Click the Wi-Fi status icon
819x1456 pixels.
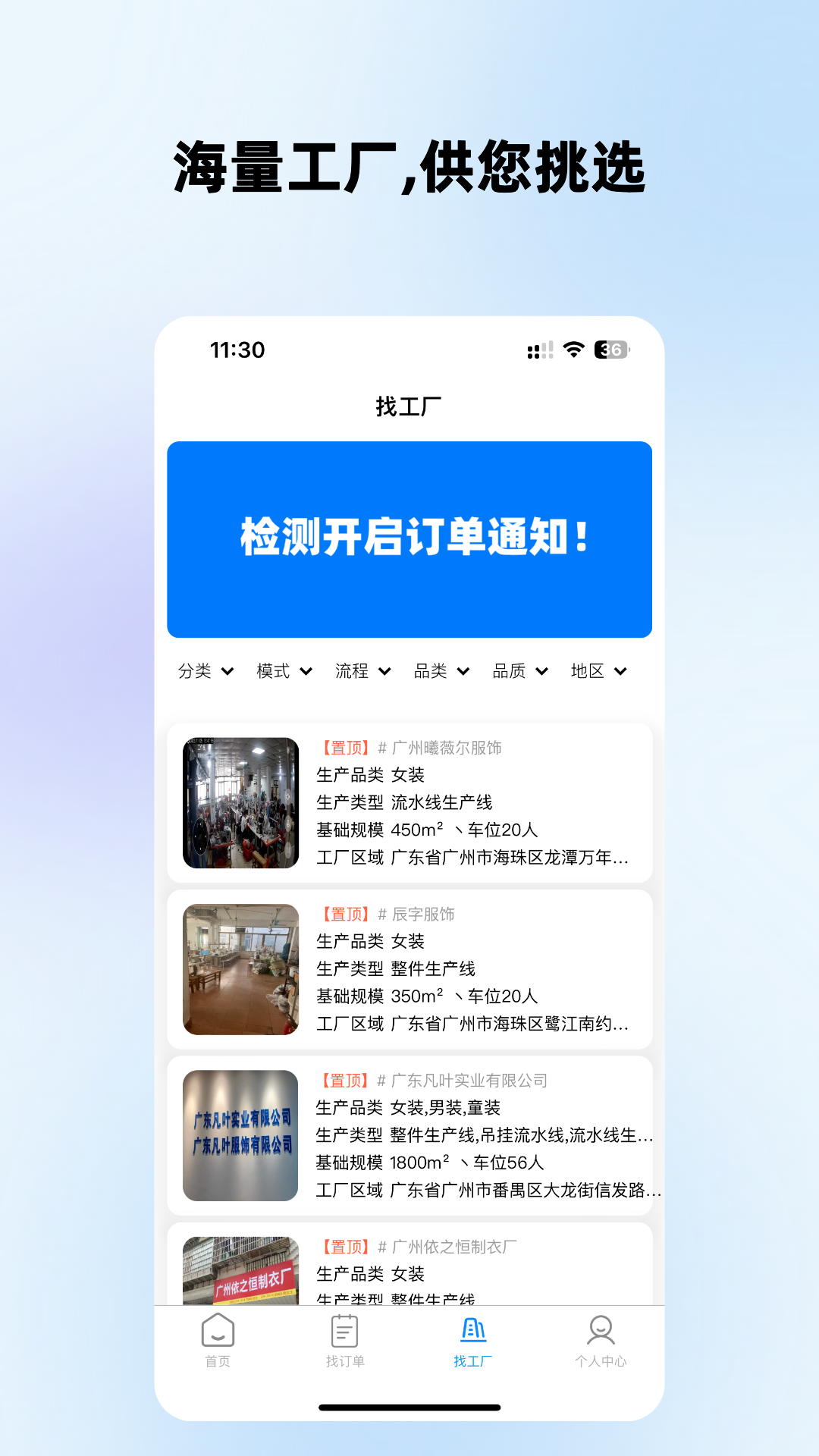click(x=574, y=350)
